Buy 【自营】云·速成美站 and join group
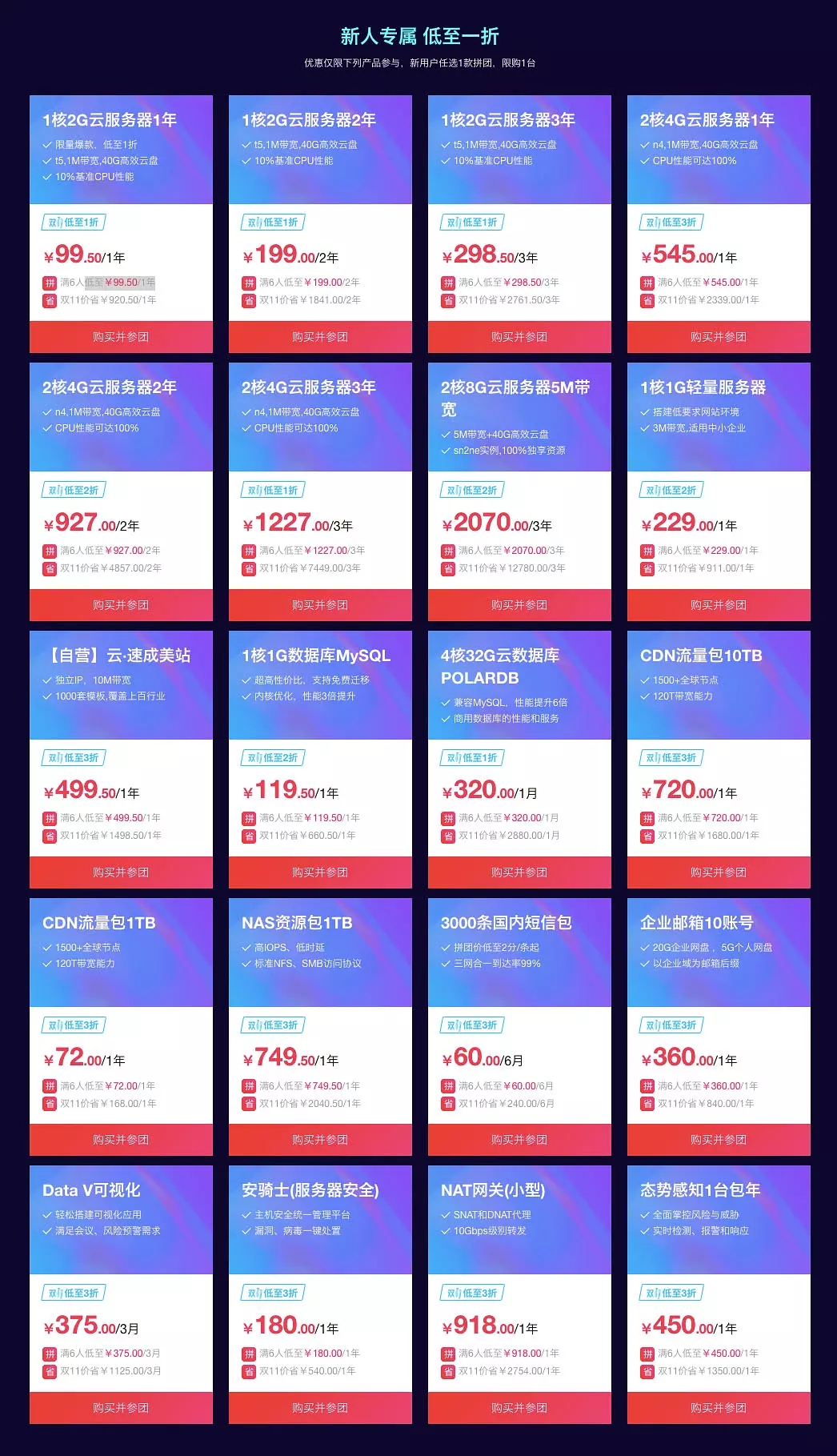837x1456 pixels. pyautogui.click(x=121, y=872)
